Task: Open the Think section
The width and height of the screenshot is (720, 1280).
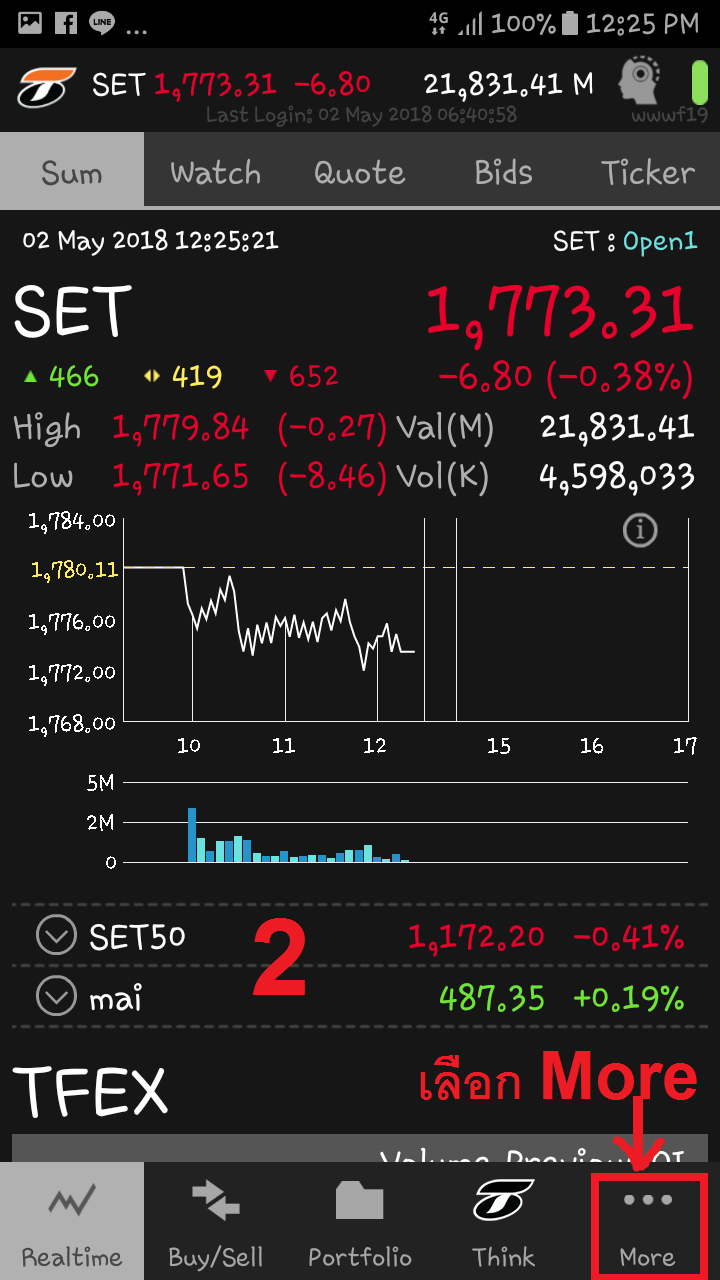Action: 504,1221
